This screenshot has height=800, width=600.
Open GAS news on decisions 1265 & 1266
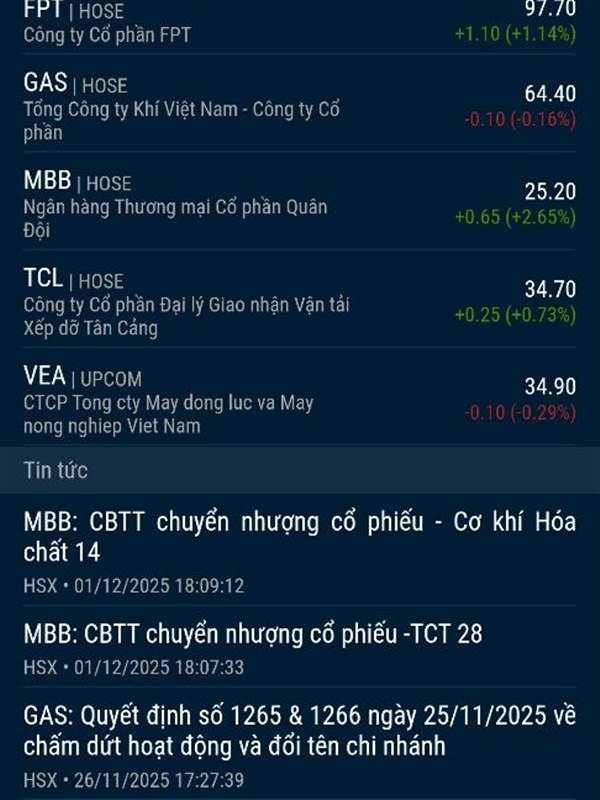point(300,745)
